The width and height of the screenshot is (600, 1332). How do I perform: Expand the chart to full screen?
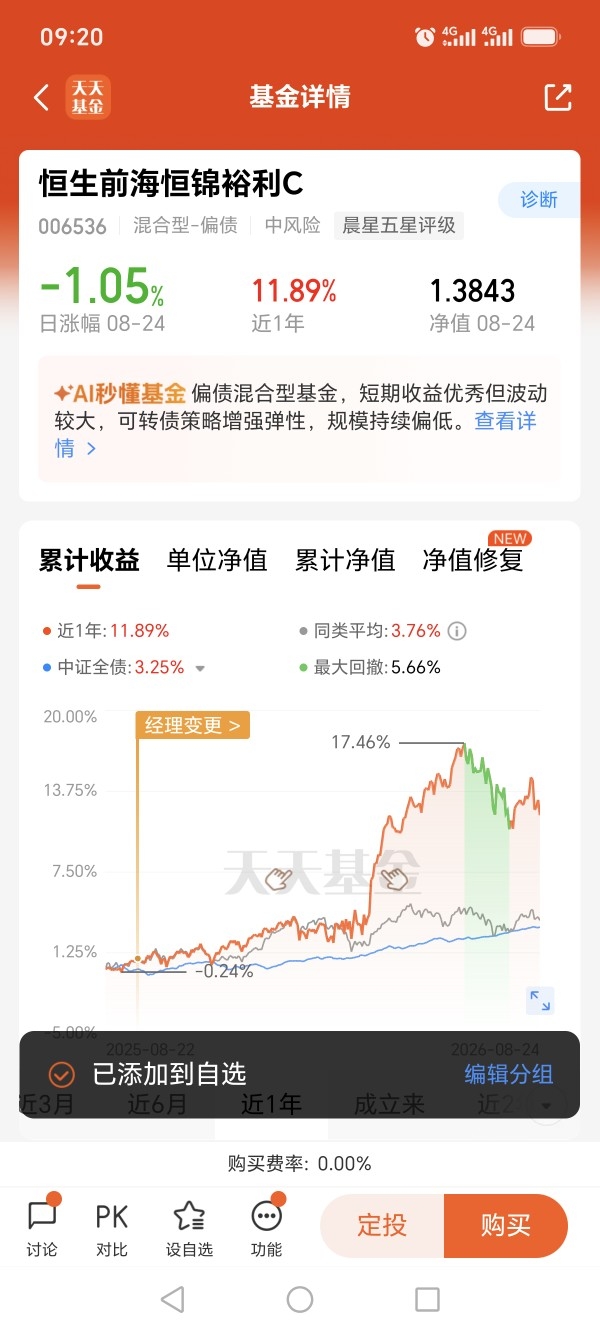tap(540, 1000)
